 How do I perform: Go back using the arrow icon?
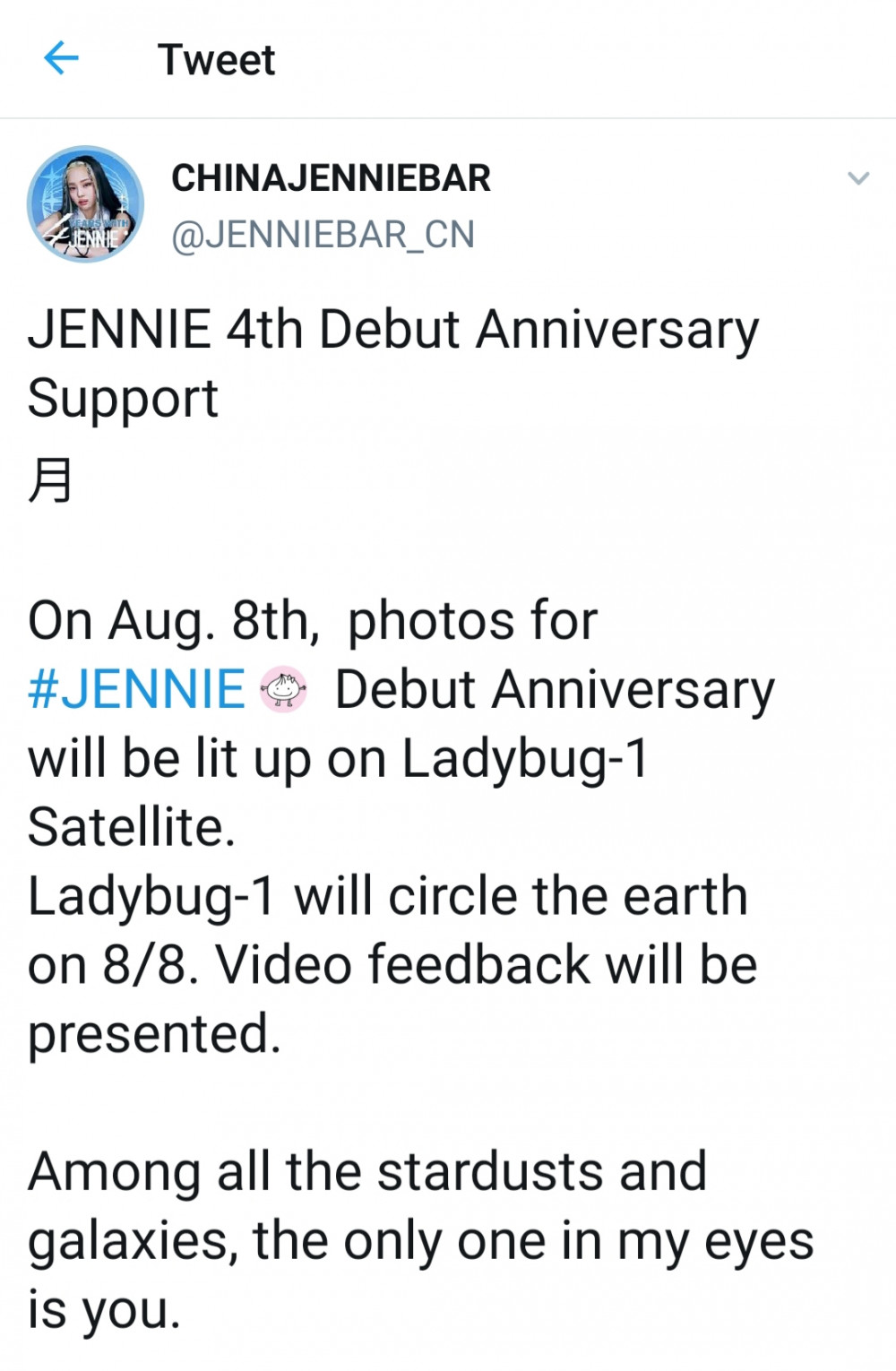(x=61, y=59)
